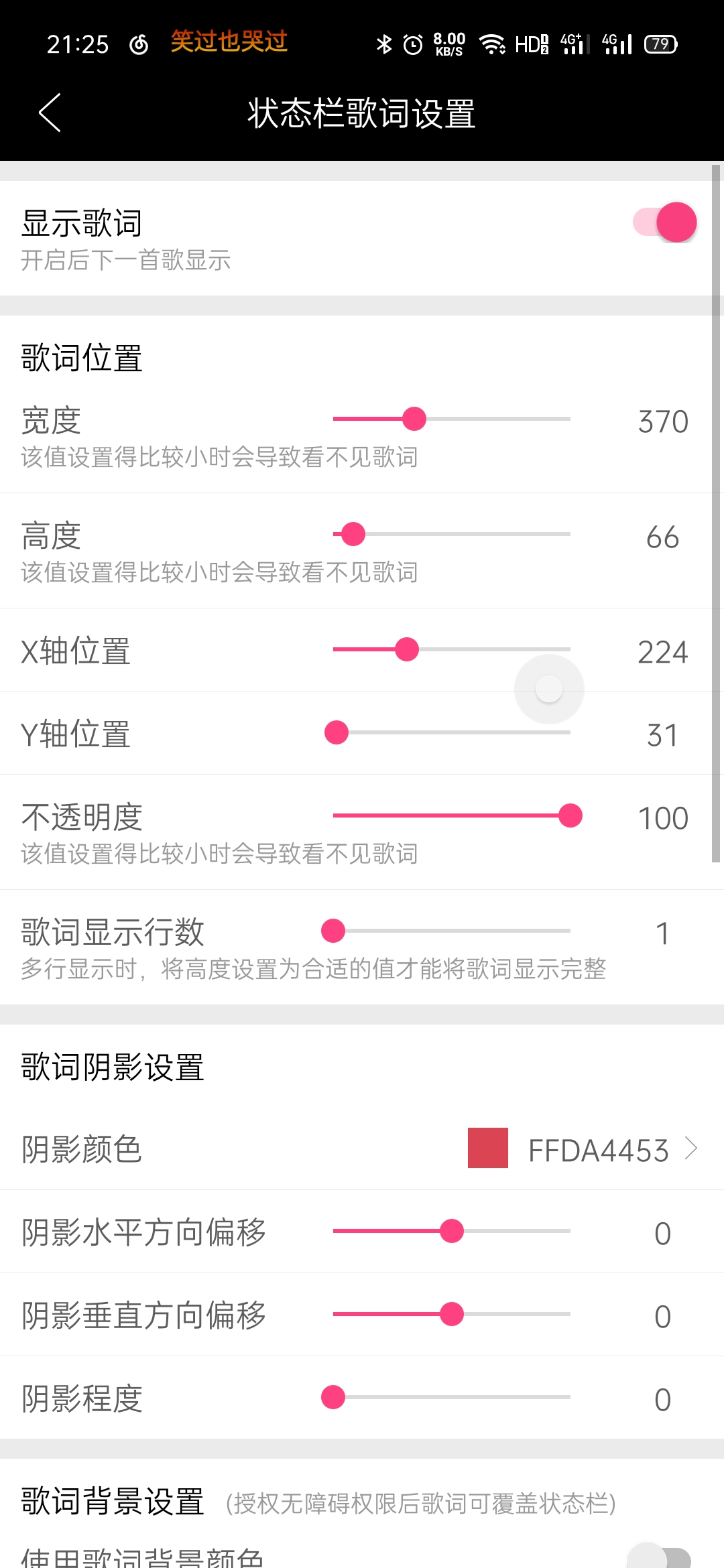
Task: Click the HD icon in status bar
Action: coord(530,44)
